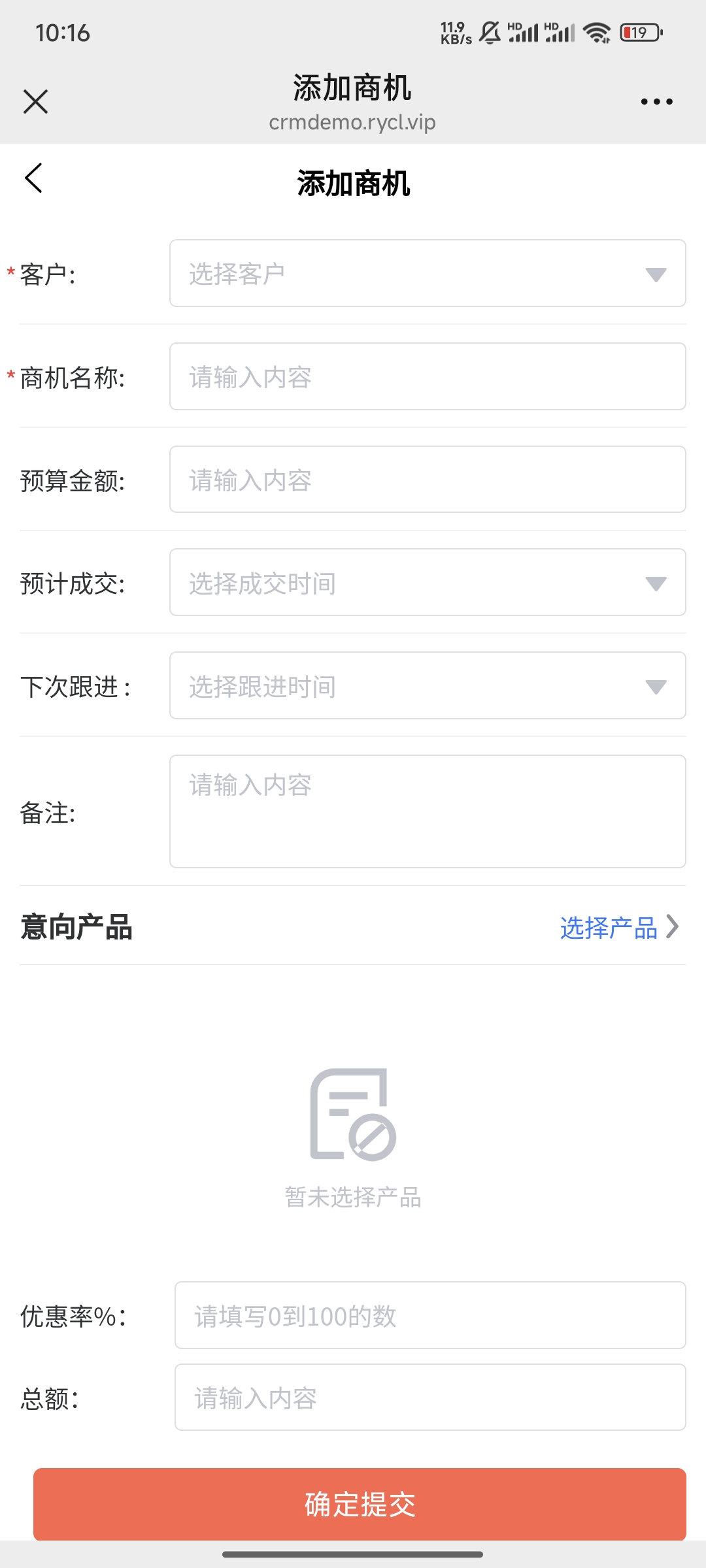Tap the 预算金额 input field

[x=428, y=480]
